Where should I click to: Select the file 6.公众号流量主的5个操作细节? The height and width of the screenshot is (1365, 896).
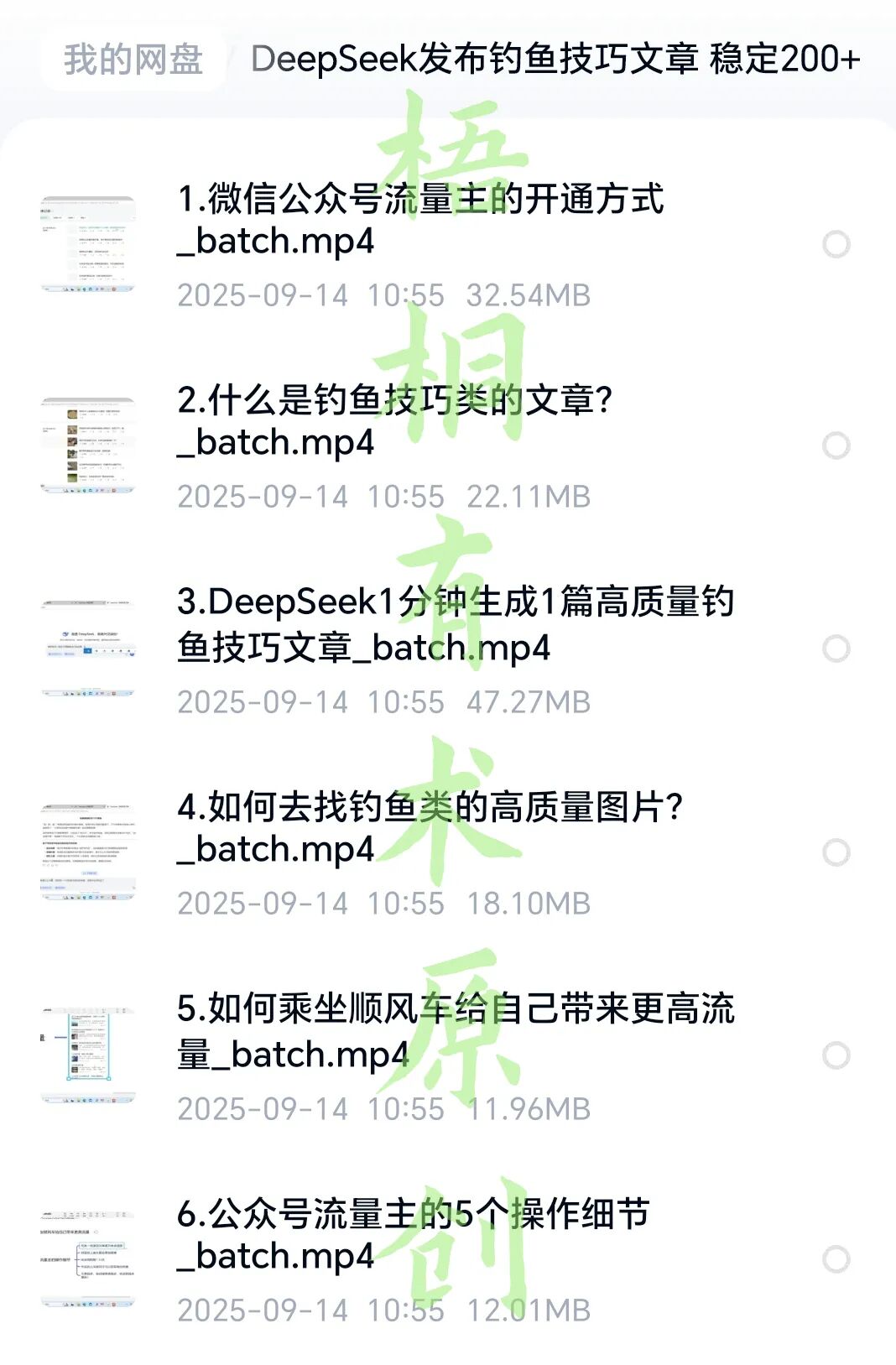(836, 1258)
